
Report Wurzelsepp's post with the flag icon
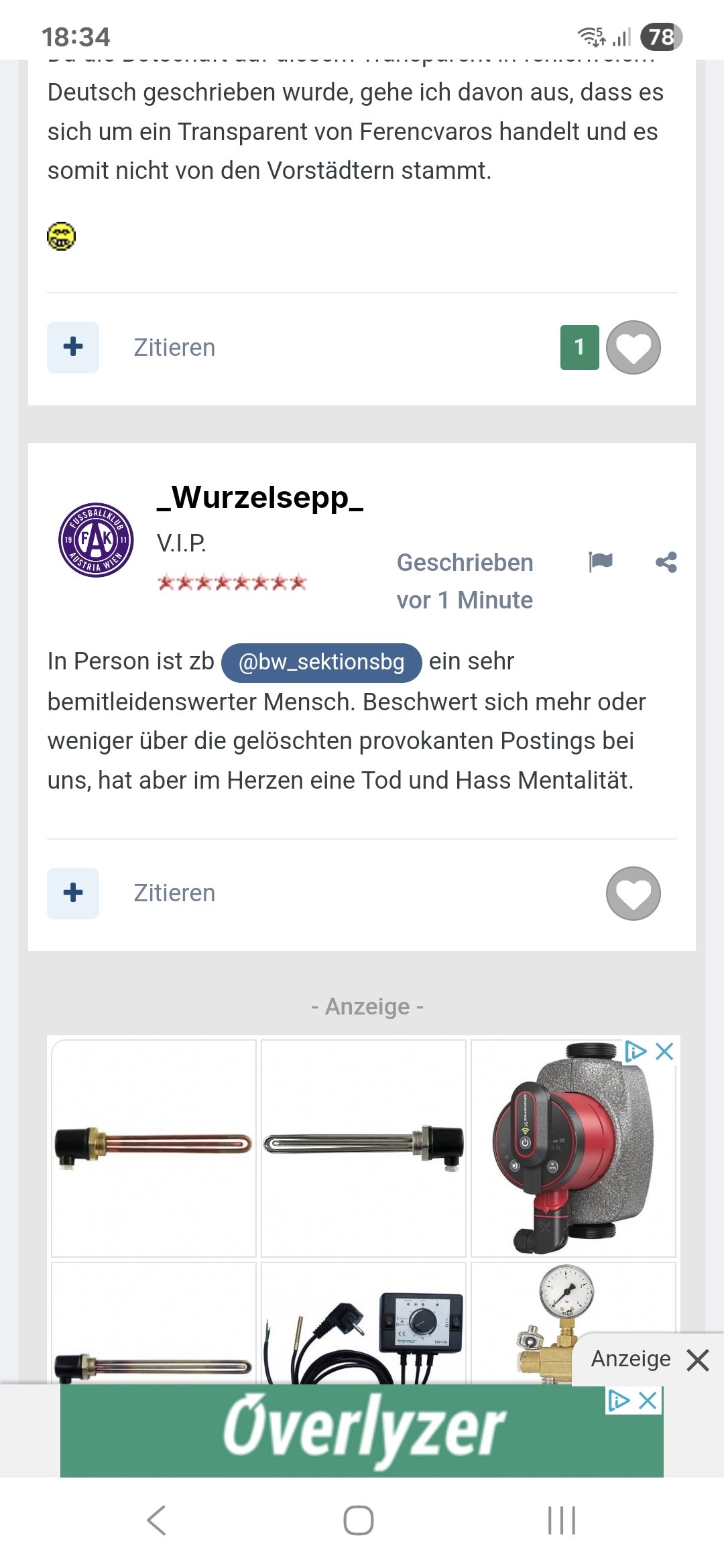click(601, 562)
